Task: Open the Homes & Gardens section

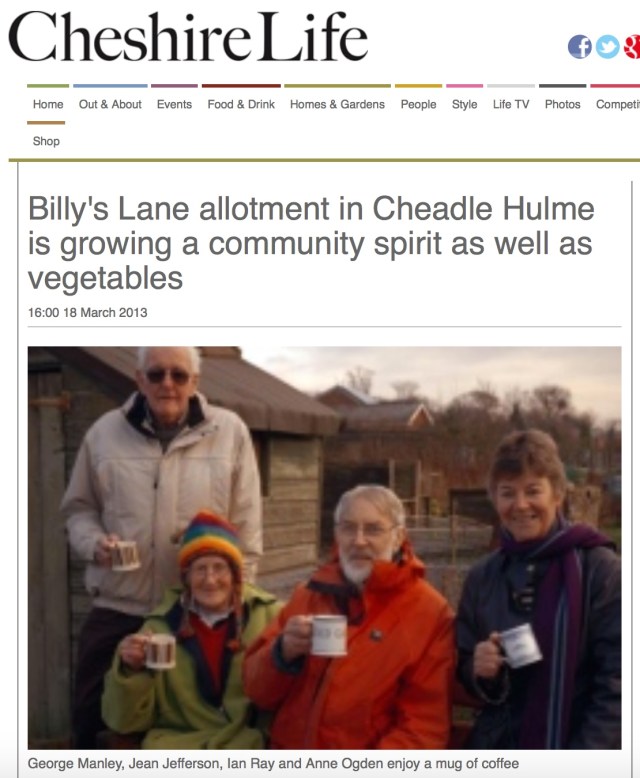Action: 337,104
